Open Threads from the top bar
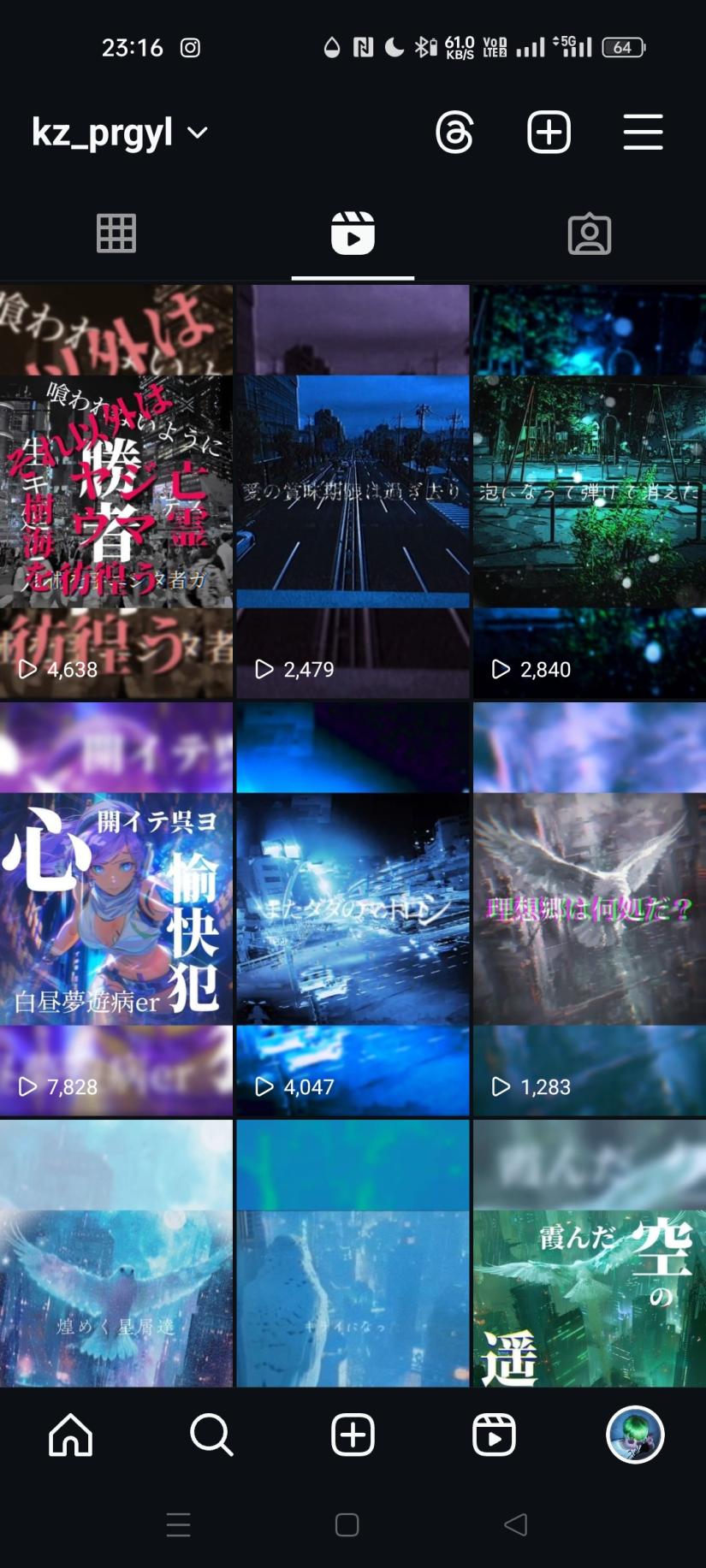Image resolution: width=706 pixels, height=1568 pixels. coord(454,133)
